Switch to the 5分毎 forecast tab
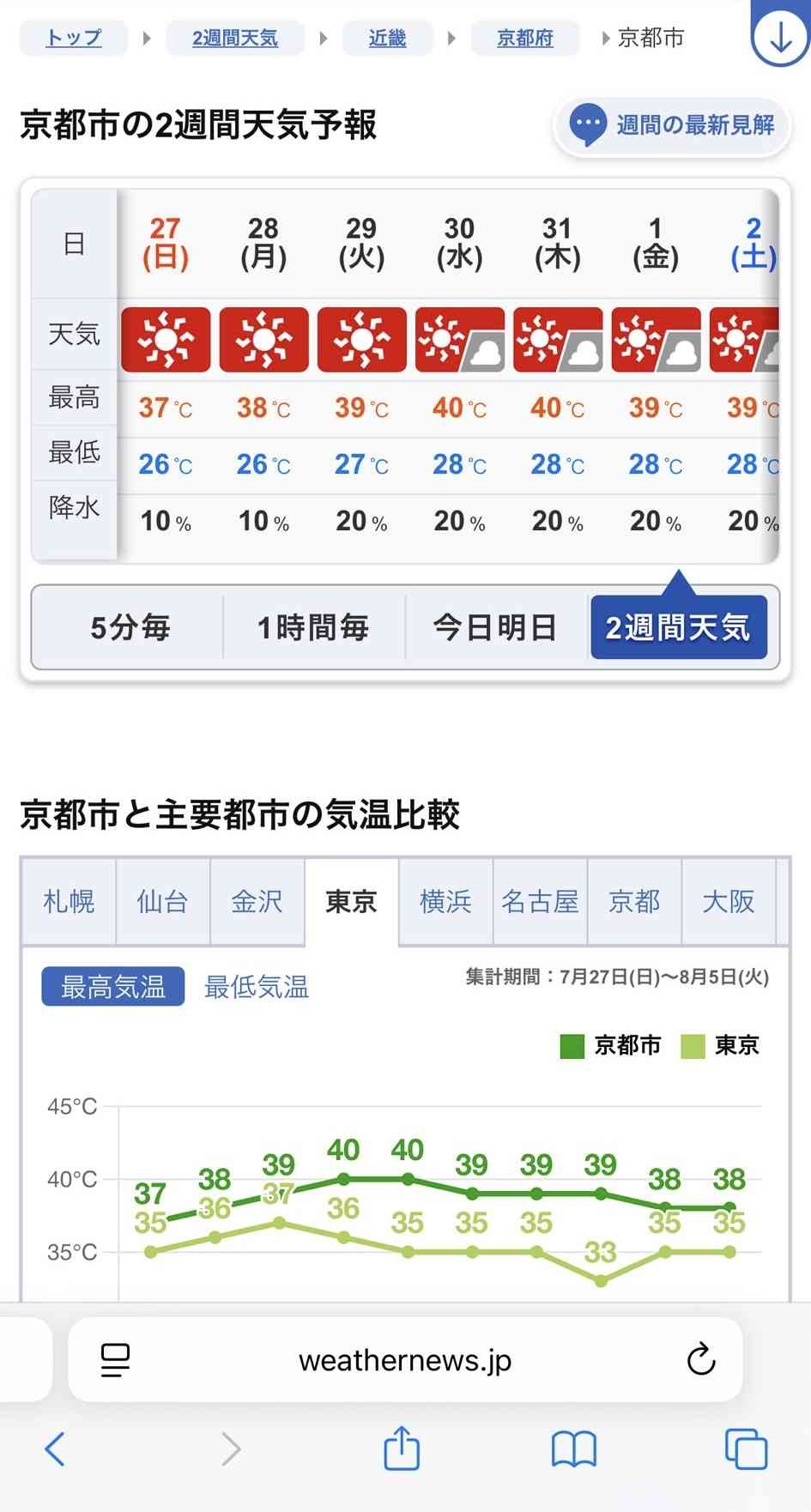Screen dimensions: 811x1512 click(x=130, y=627)
